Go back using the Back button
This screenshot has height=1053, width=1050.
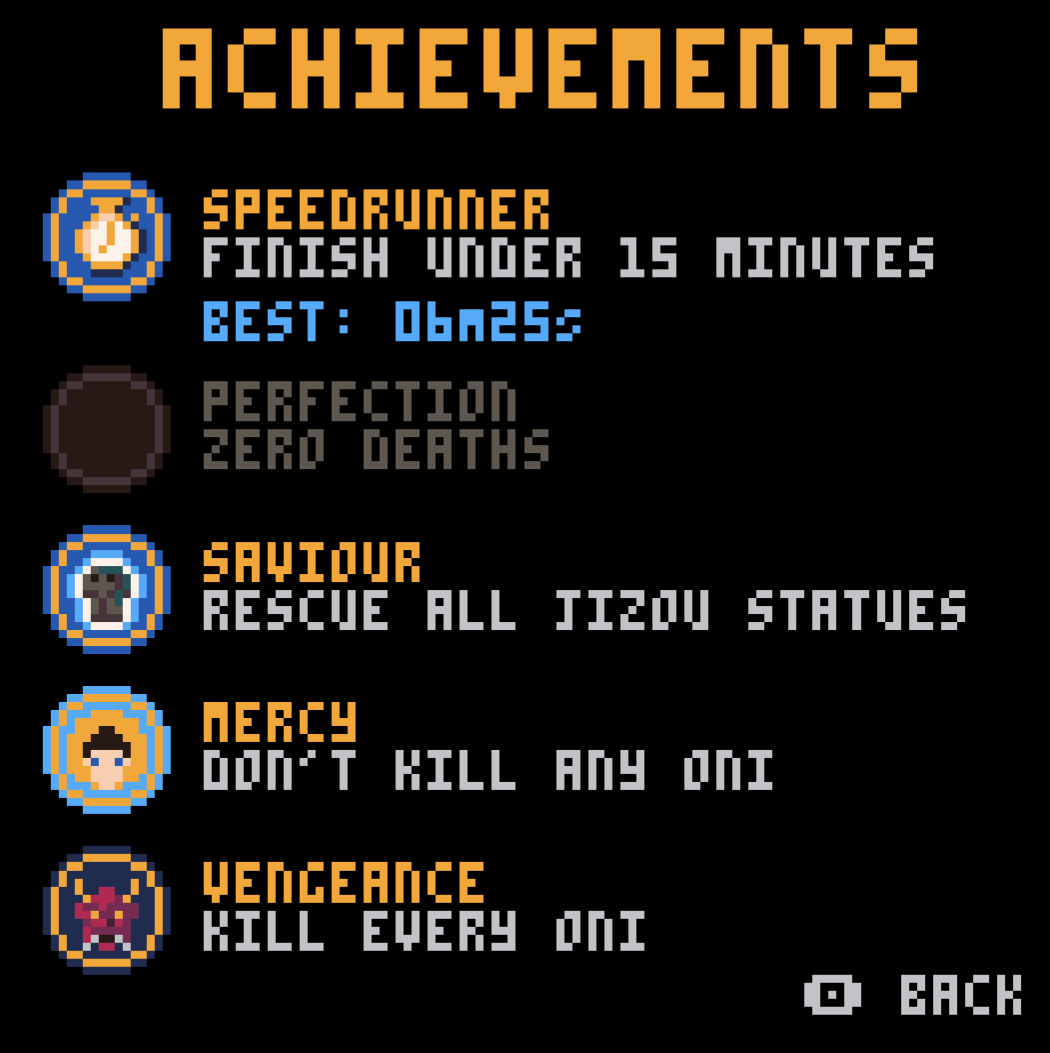(x=914, y=995)
